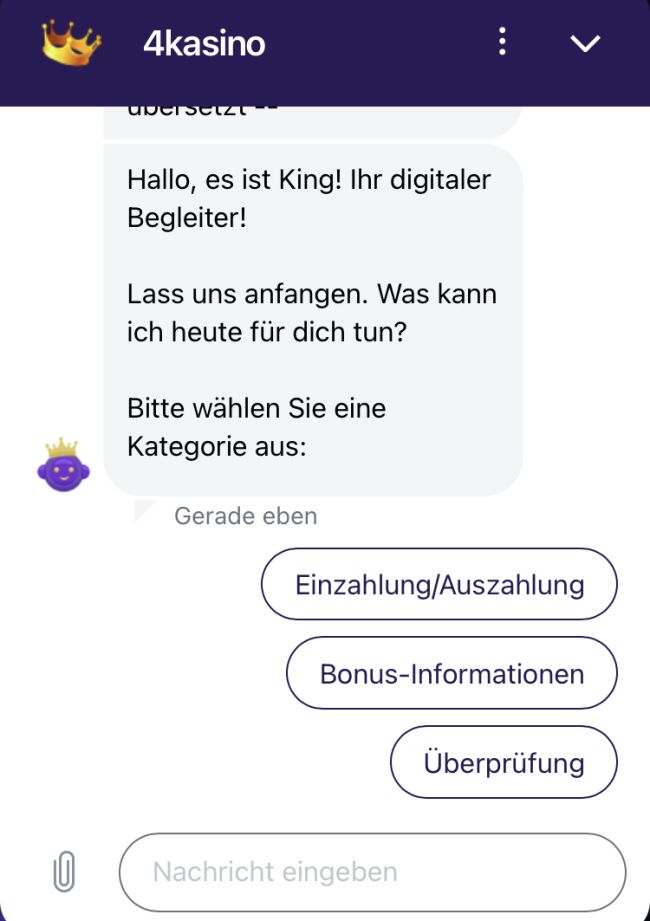
Task: Open the three-dot options menu
Action: click(x=502, y=42)
